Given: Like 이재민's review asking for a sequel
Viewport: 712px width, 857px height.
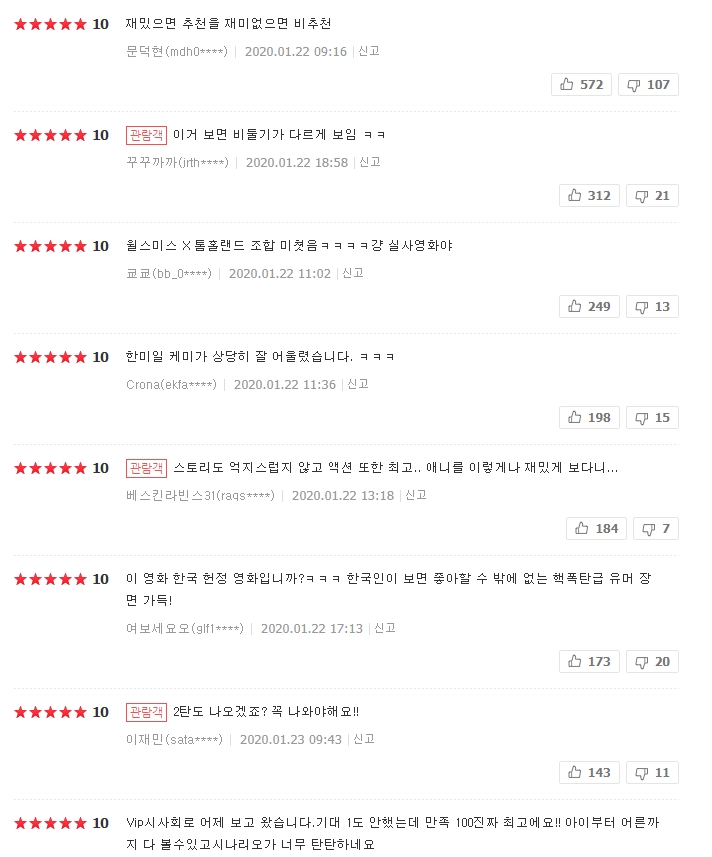Looking at the screenshot, I should coord(589,773).
